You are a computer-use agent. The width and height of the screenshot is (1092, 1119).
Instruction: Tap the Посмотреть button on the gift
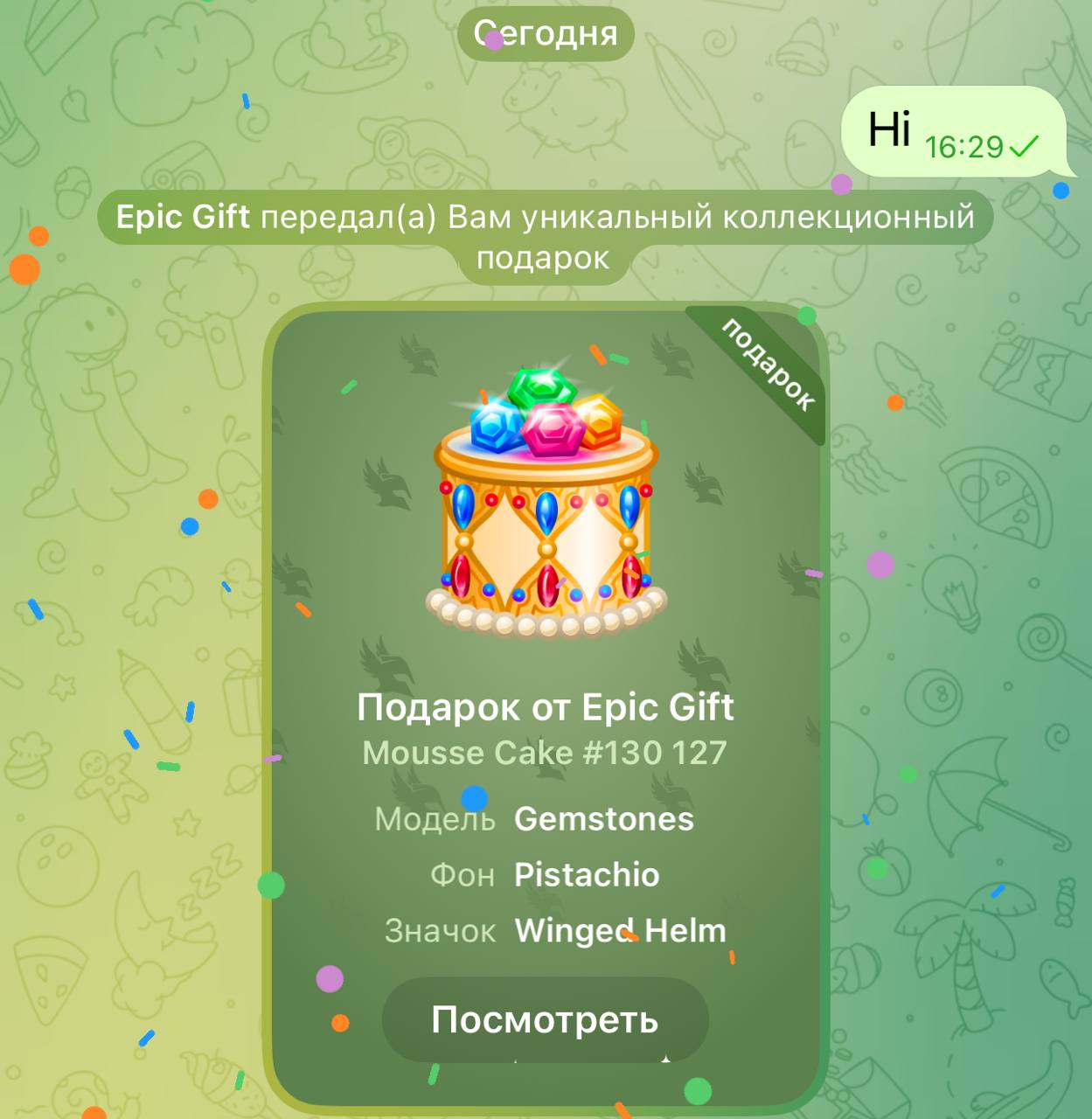[x=545, y=1019]
